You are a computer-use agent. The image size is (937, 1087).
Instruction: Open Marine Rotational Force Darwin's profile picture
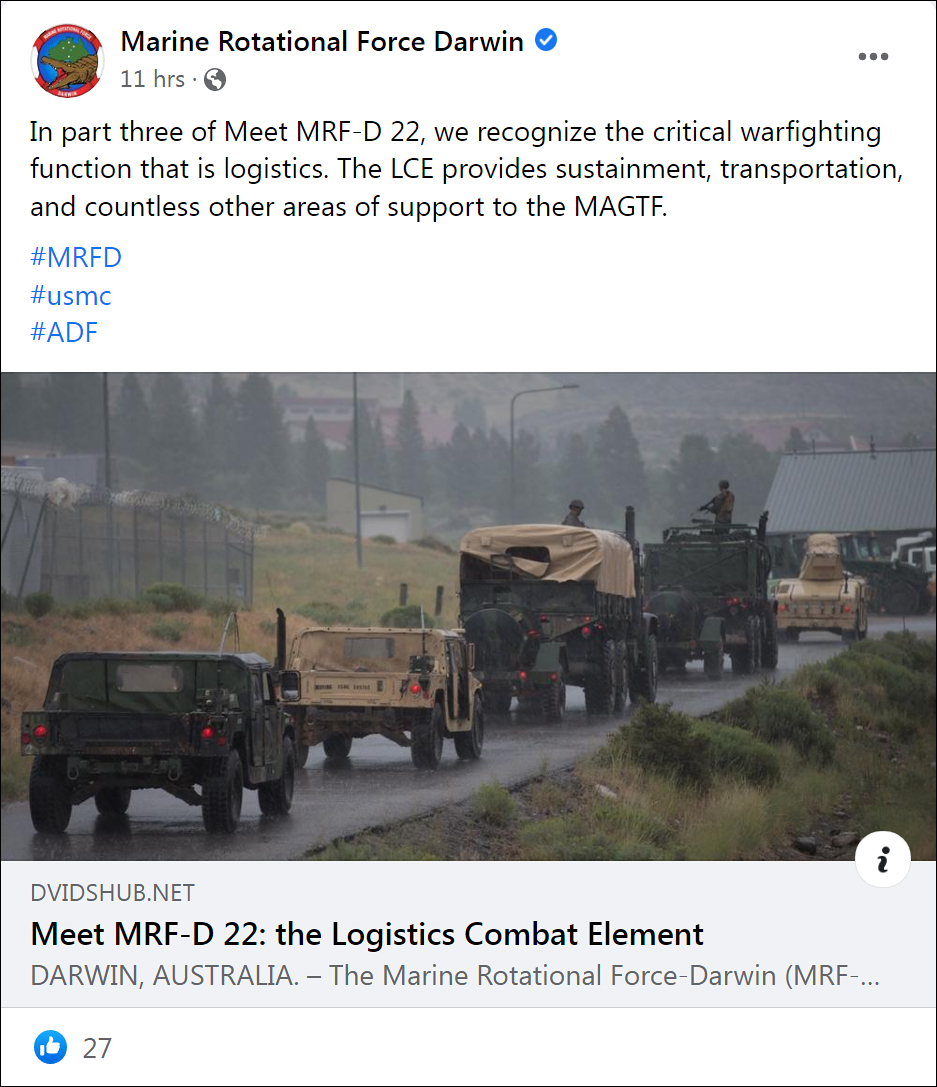67,60
